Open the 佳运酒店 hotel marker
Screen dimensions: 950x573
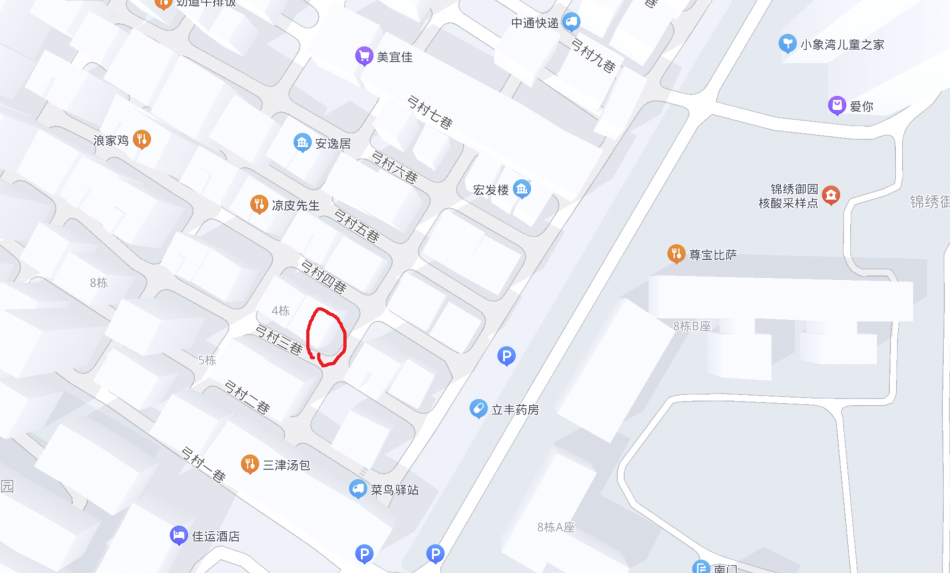point(179,535)
